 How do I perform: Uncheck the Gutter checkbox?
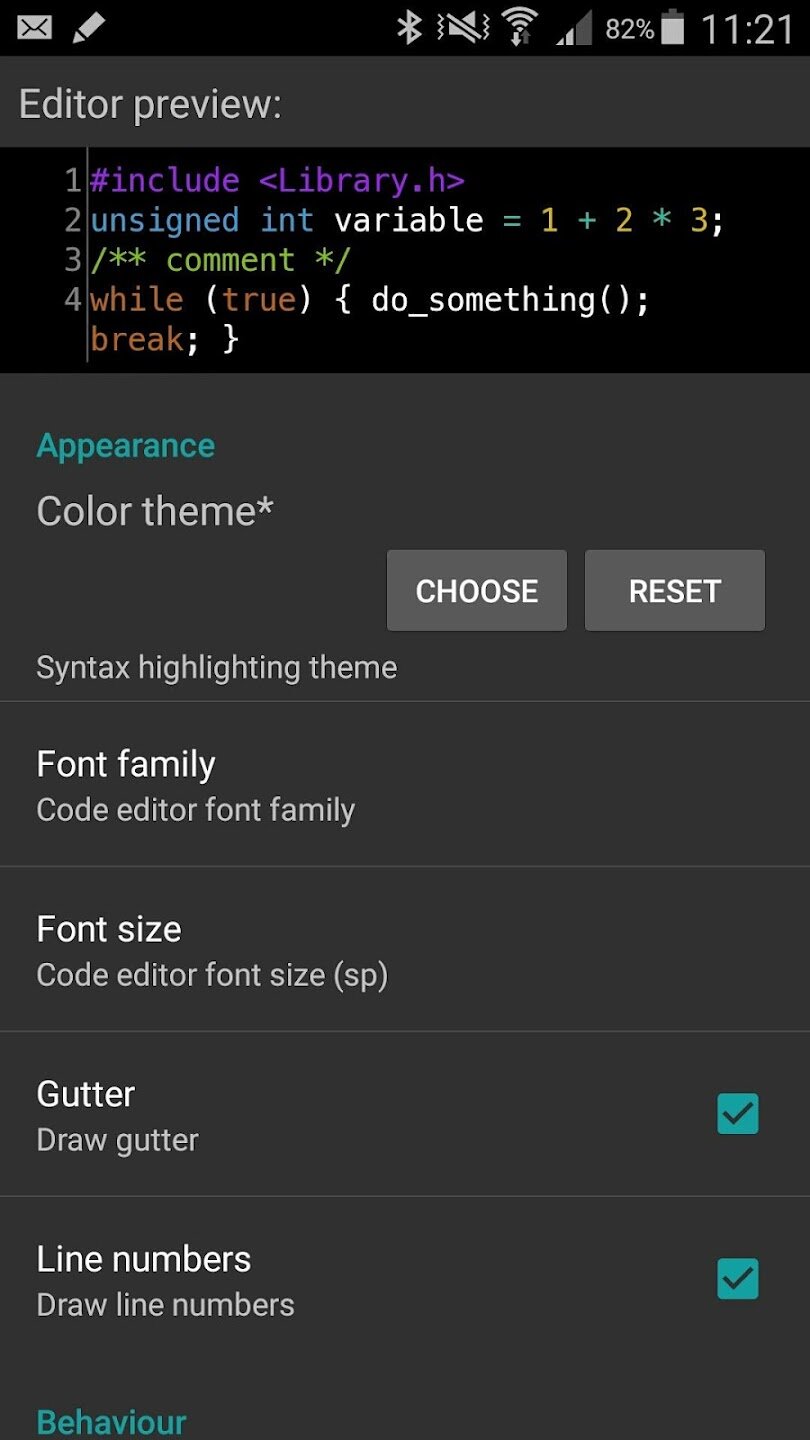pyautogui.click(x=737, y=1114)
